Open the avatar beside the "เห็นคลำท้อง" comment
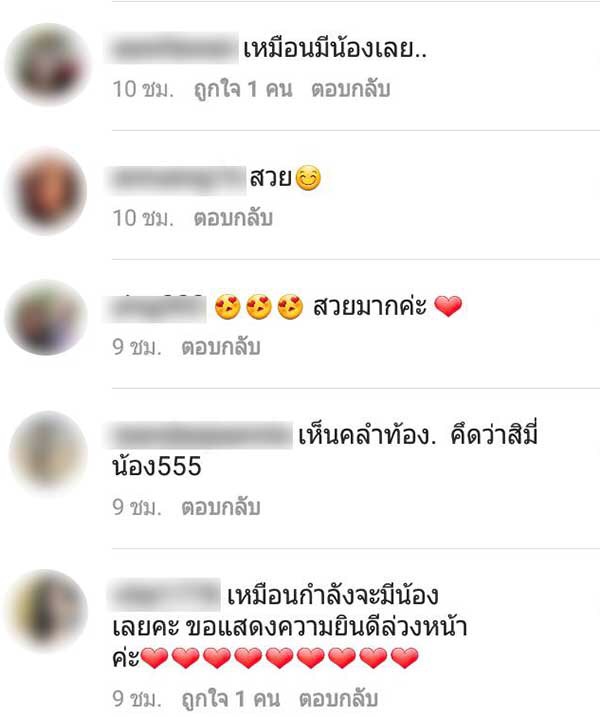 [x=47, y=451]
